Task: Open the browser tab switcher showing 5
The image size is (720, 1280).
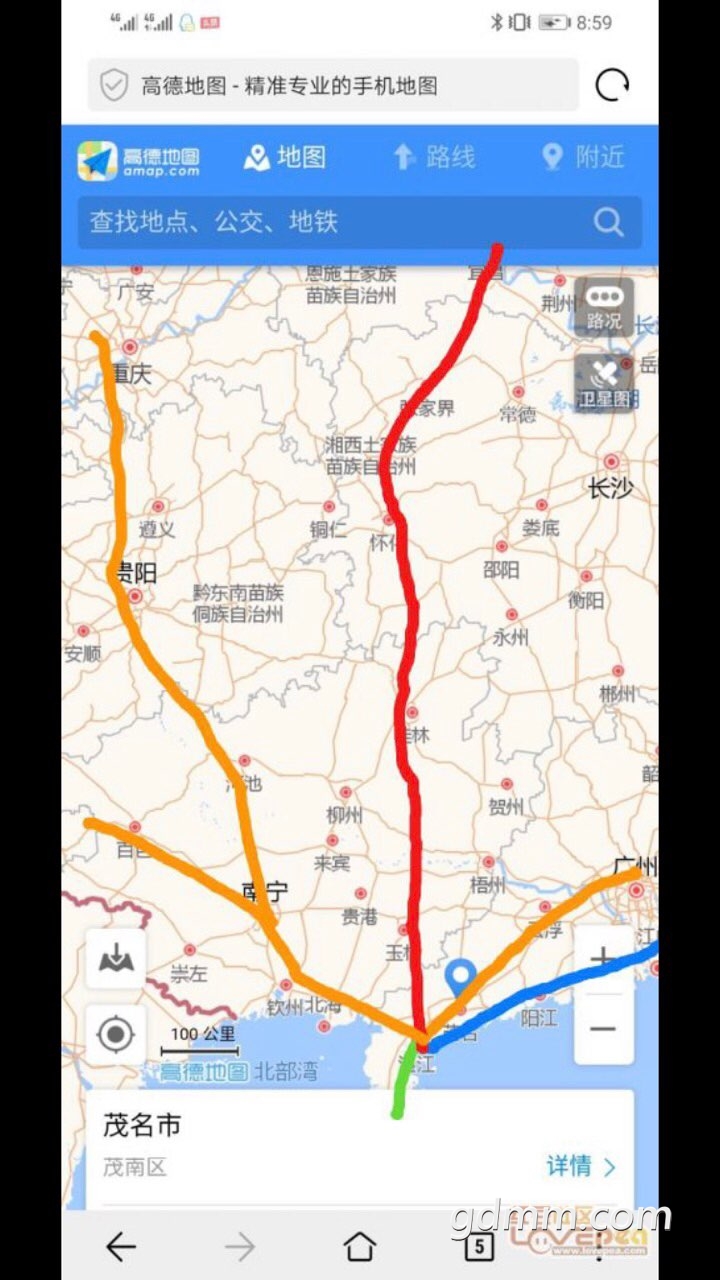Action: [x=479, y=1246]
